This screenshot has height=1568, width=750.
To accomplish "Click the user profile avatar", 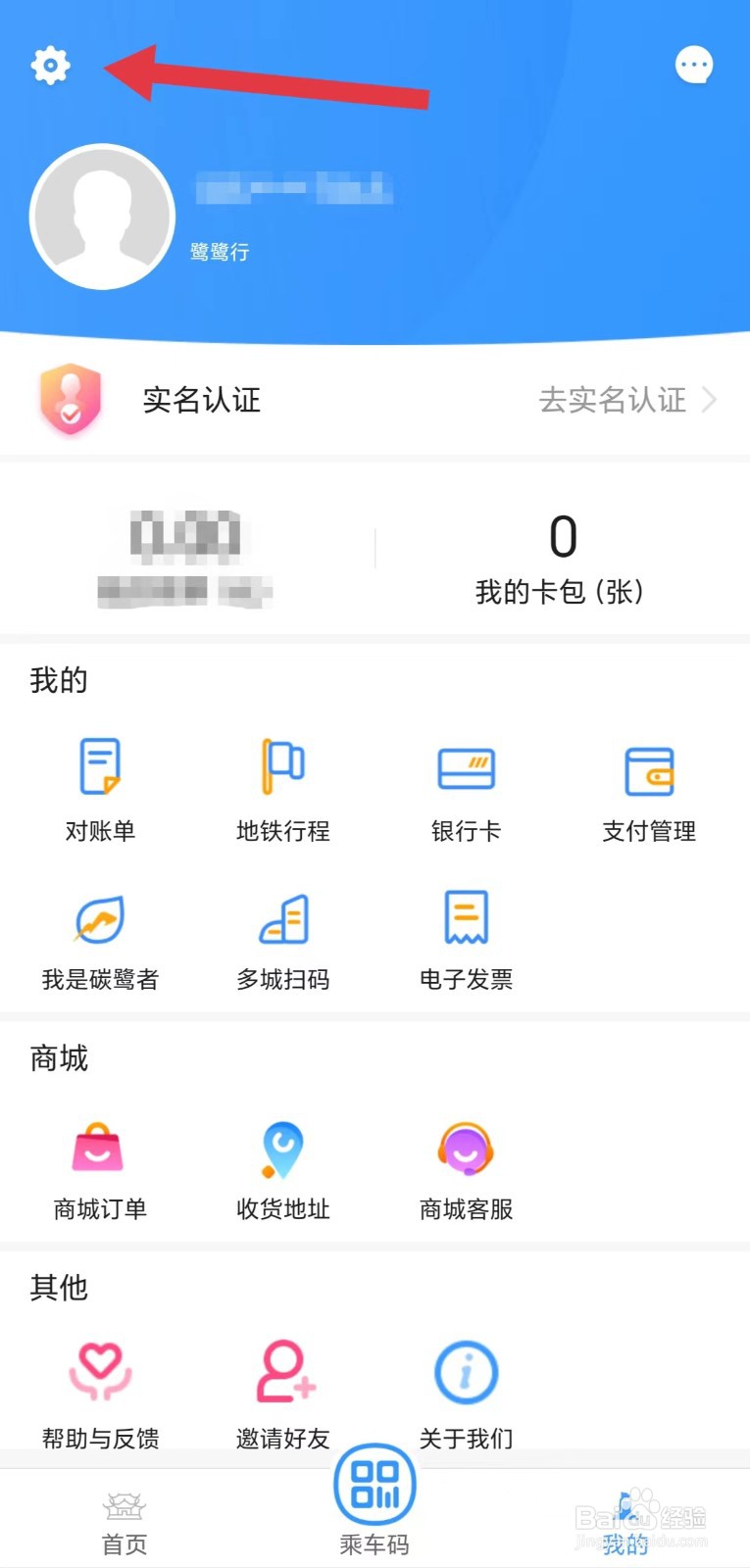I will click(103, 216).
